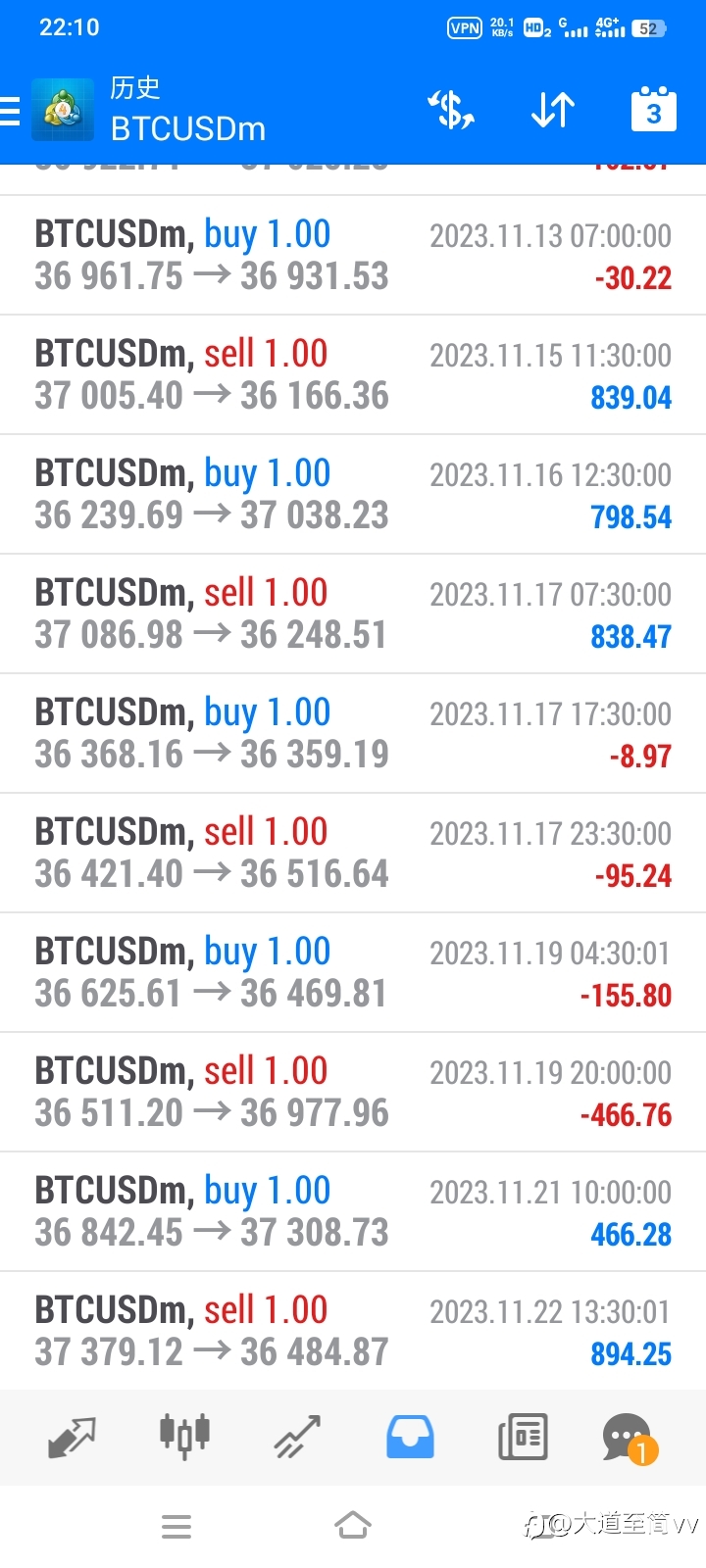Open the News tab
This screenshot has width=706, height=1568.
(523, 1437)
